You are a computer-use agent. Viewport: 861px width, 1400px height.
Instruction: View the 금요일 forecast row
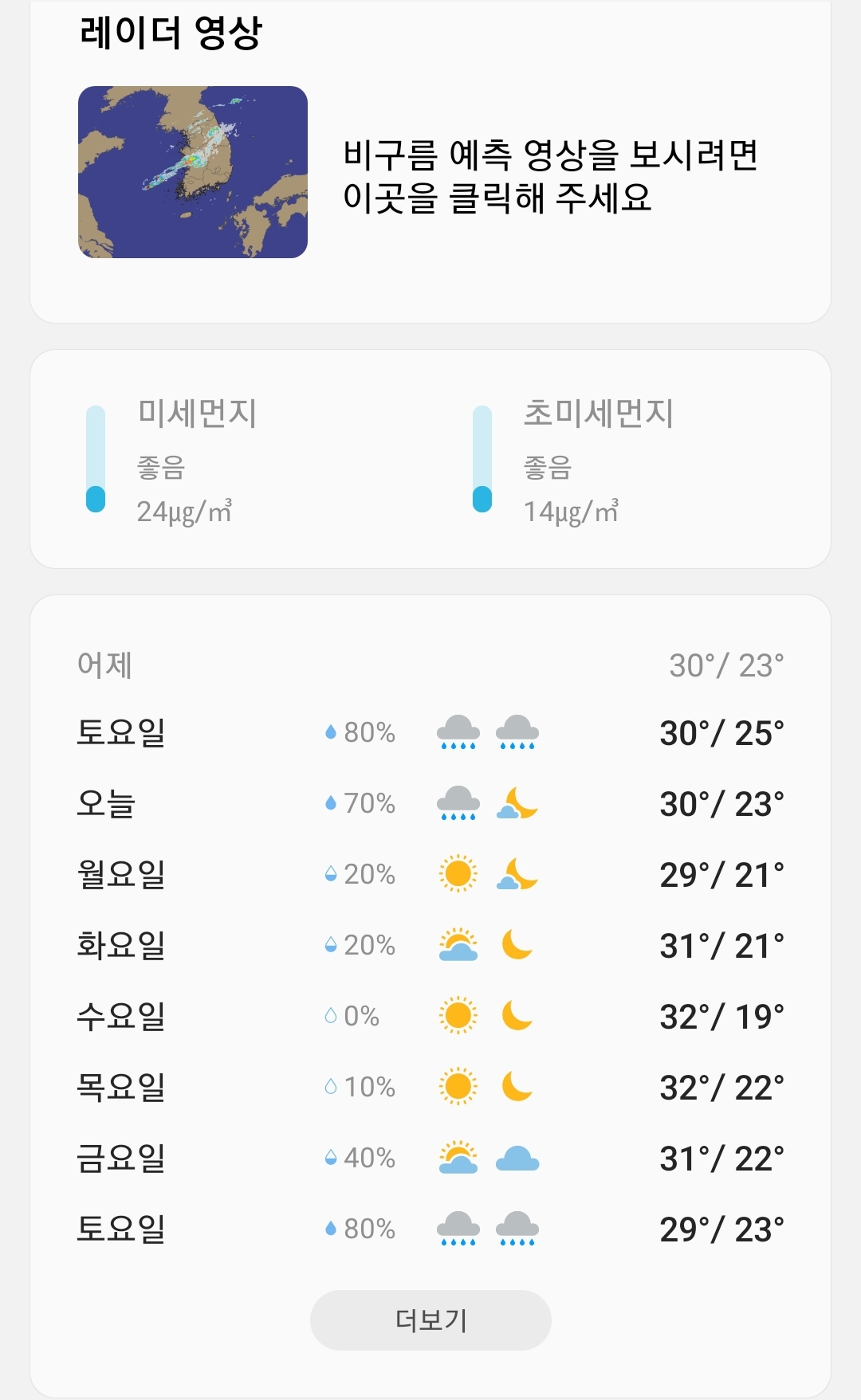coord(431,1158)
